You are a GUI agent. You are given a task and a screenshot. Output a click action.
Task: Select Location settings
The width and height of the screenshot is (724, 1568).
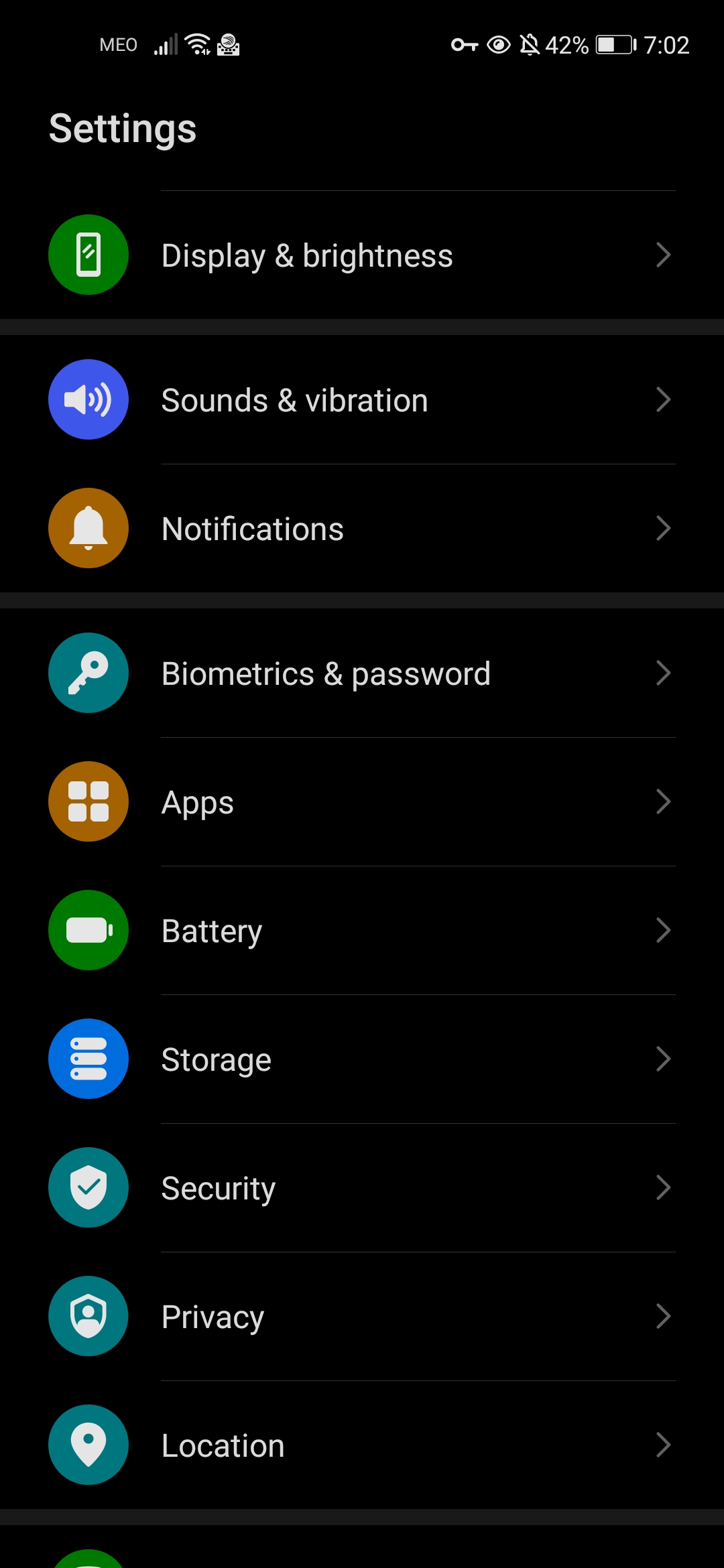(362, 1445)
